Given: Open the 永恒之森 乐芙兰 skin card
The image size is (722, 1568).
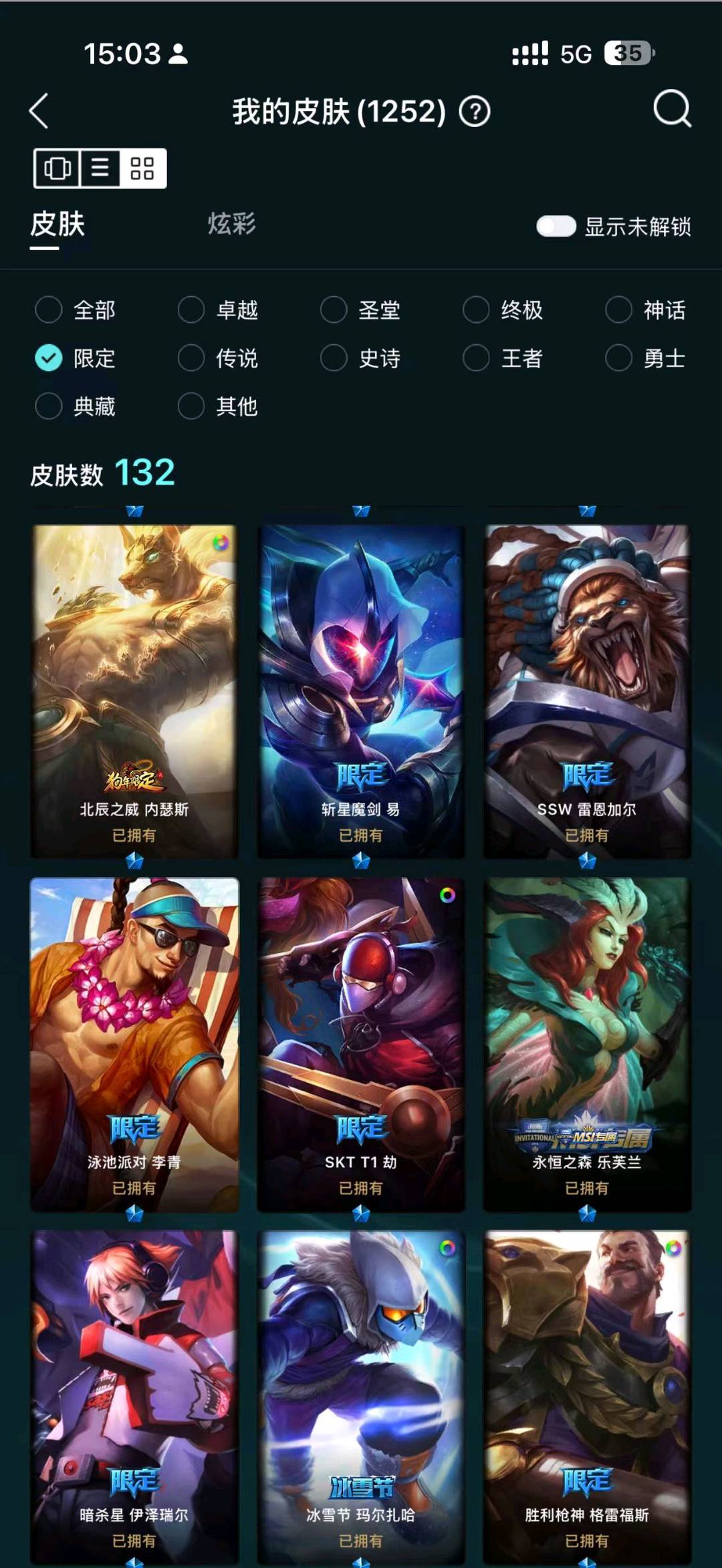Looking at the screenshot, I should coord(587,1044).
